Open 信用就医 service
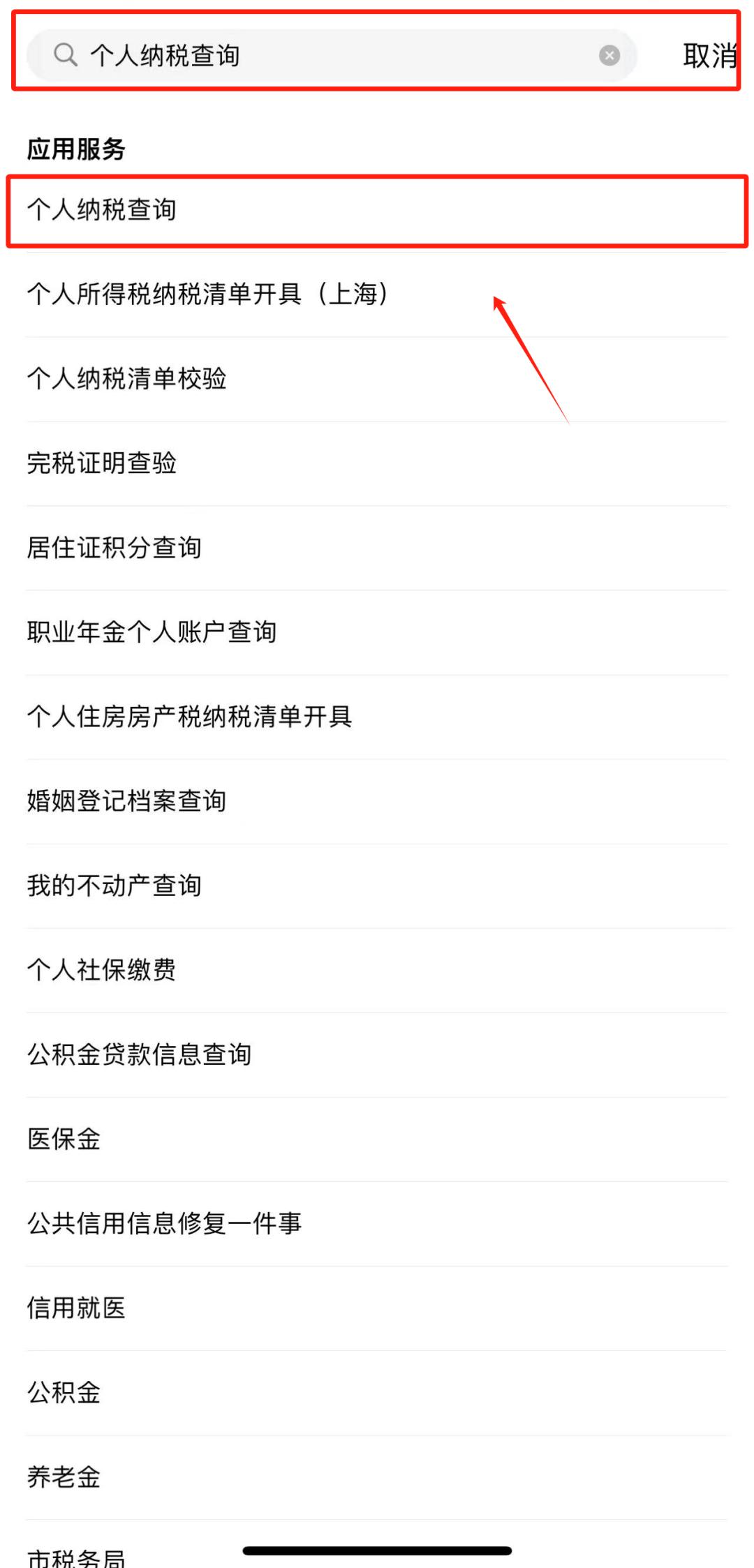The width and height of the screenshot is (754, 1568). tap(77, 1308)
